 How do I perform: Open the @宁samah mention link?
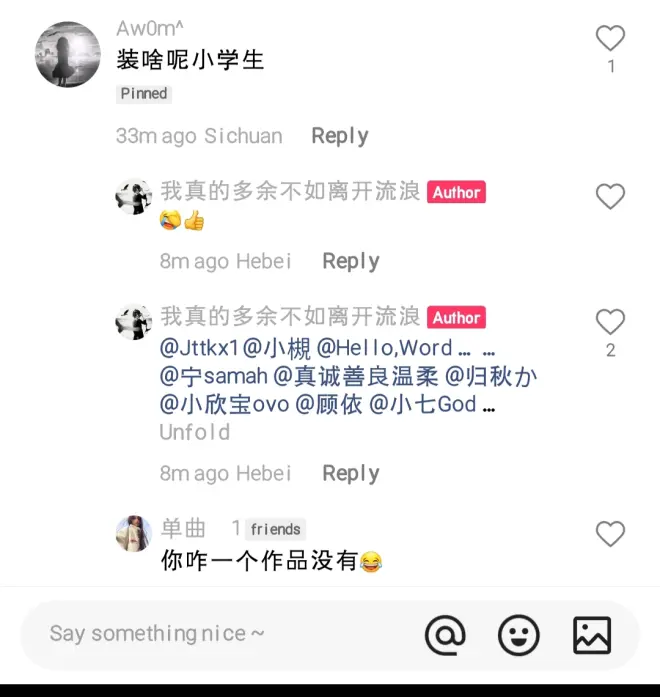point(214,376)
